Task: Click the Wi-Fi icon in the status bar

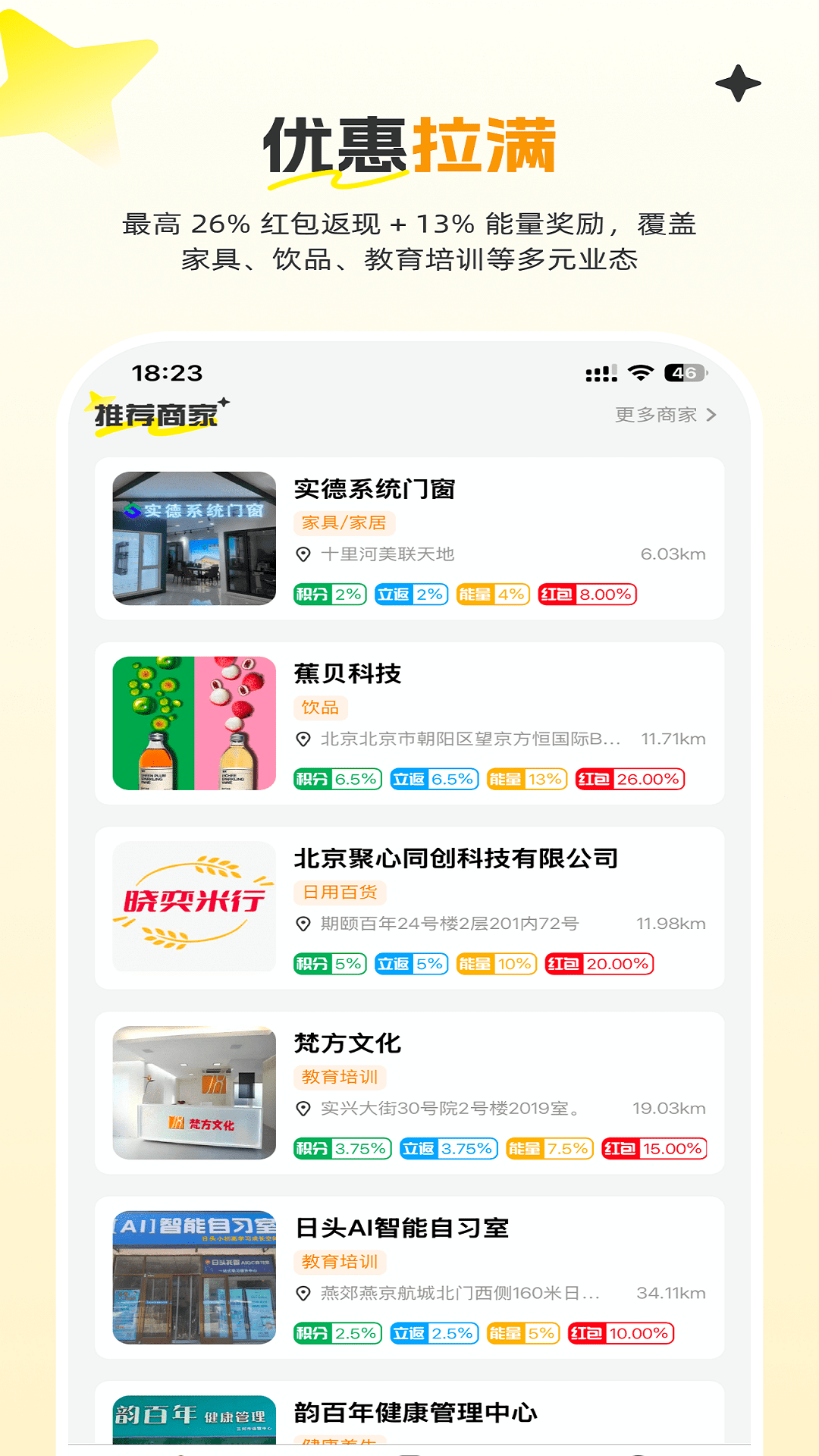Action: click(x=639, y=371)
